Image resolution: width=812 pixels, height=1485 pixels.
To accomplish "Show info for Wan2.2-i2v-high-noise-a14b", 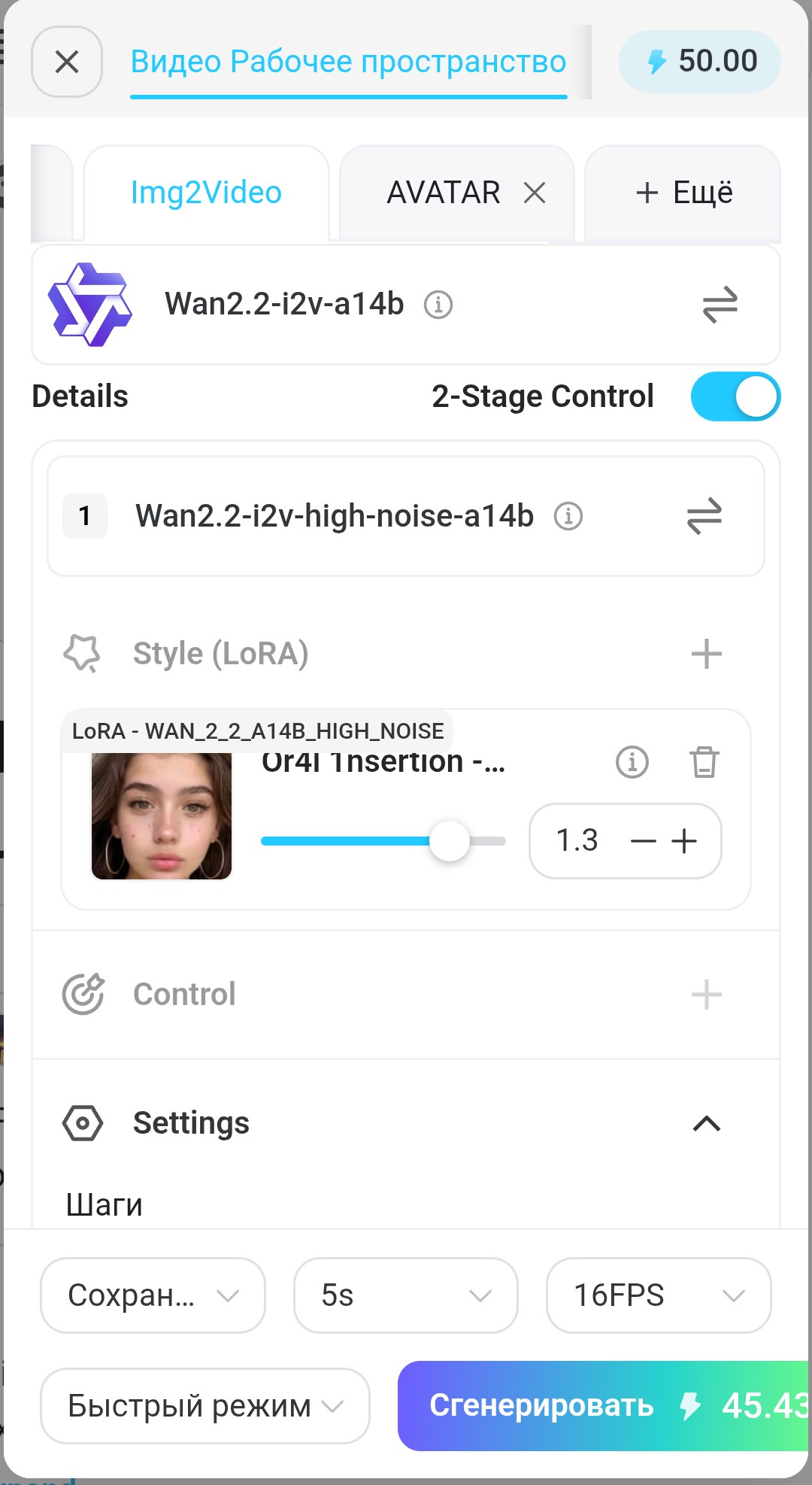I will click(568, 517).
